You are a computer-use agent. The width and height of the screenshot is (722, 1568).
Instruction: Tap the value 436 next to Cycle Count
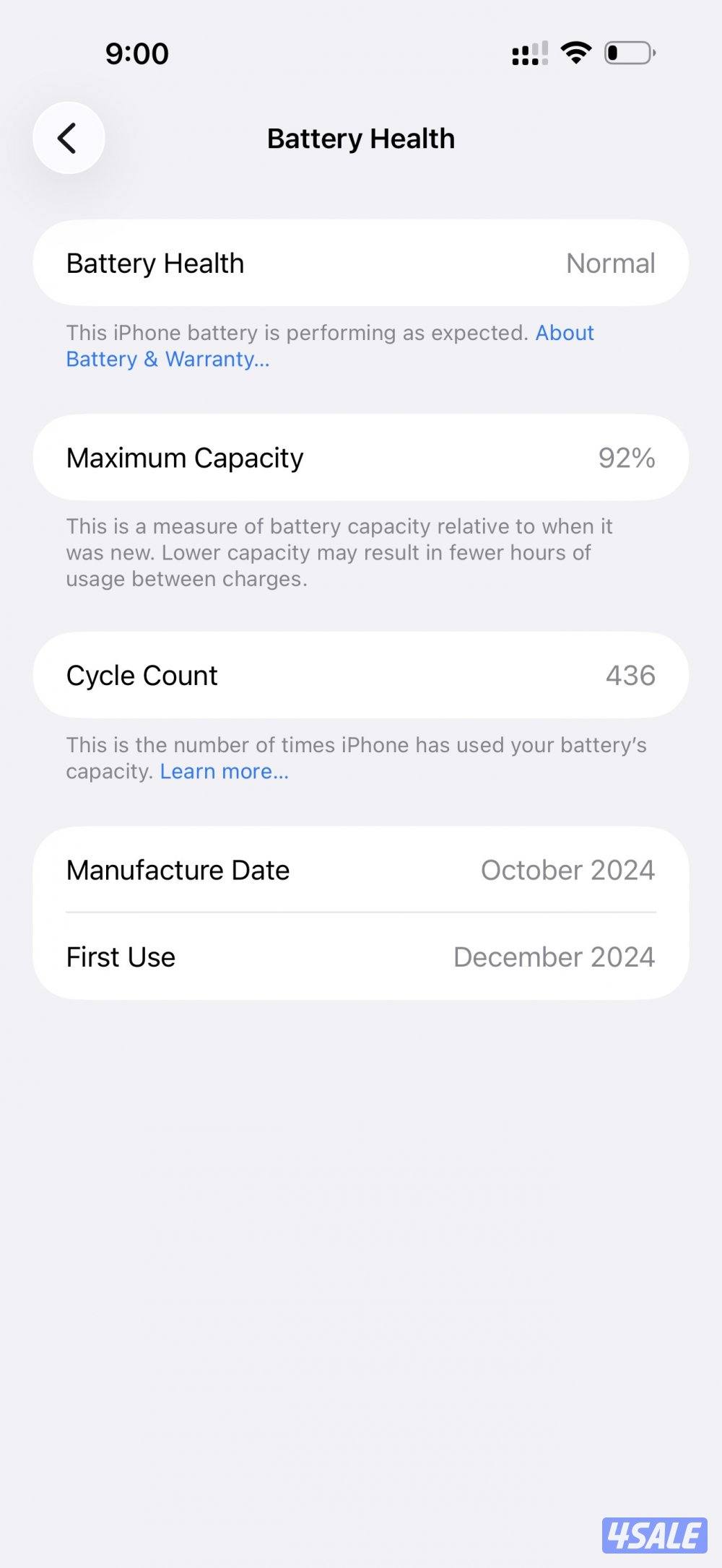tap(630, 675)
